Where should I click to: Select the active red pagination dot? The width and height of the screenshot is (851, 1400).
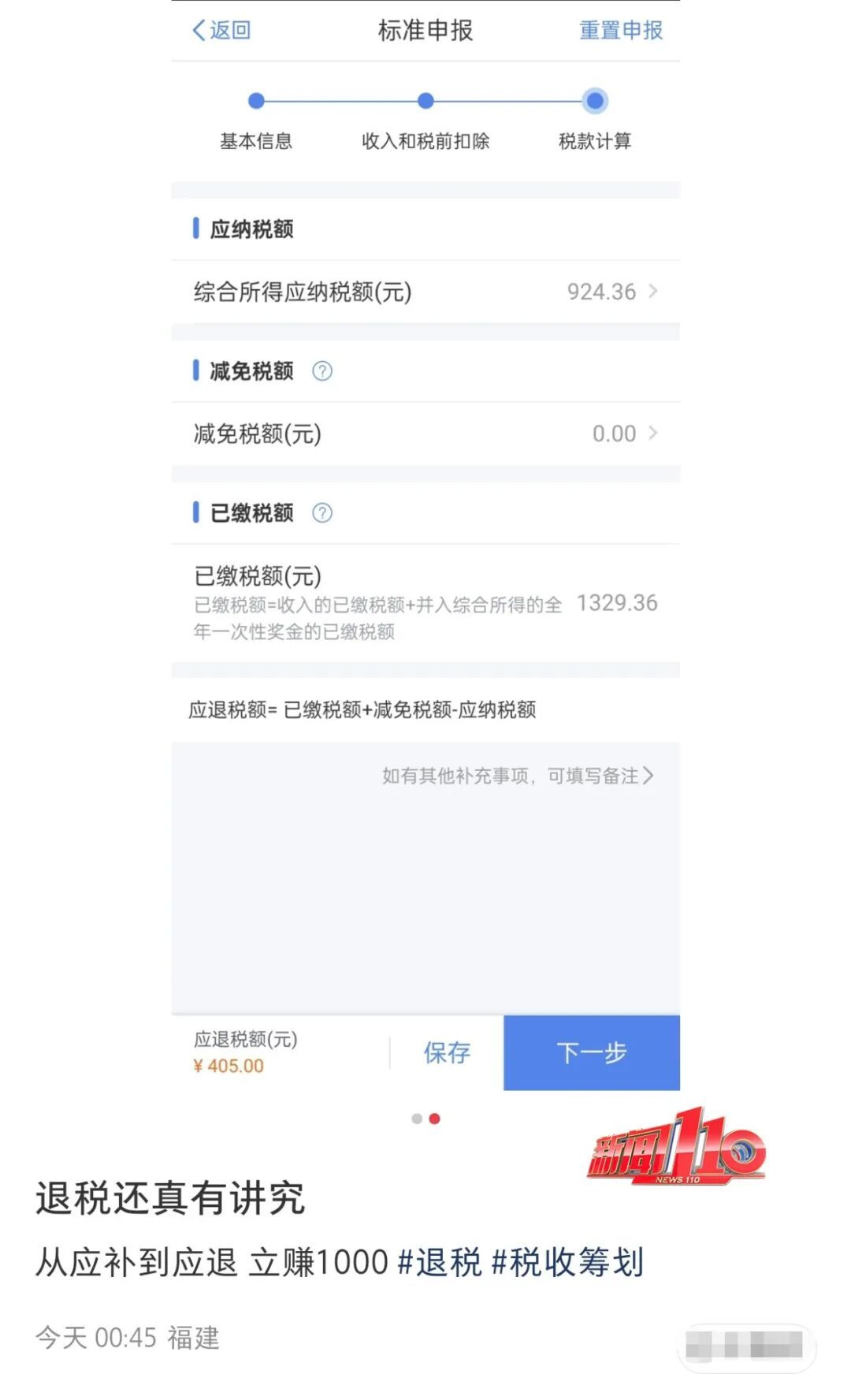[x=436, y=1119]
